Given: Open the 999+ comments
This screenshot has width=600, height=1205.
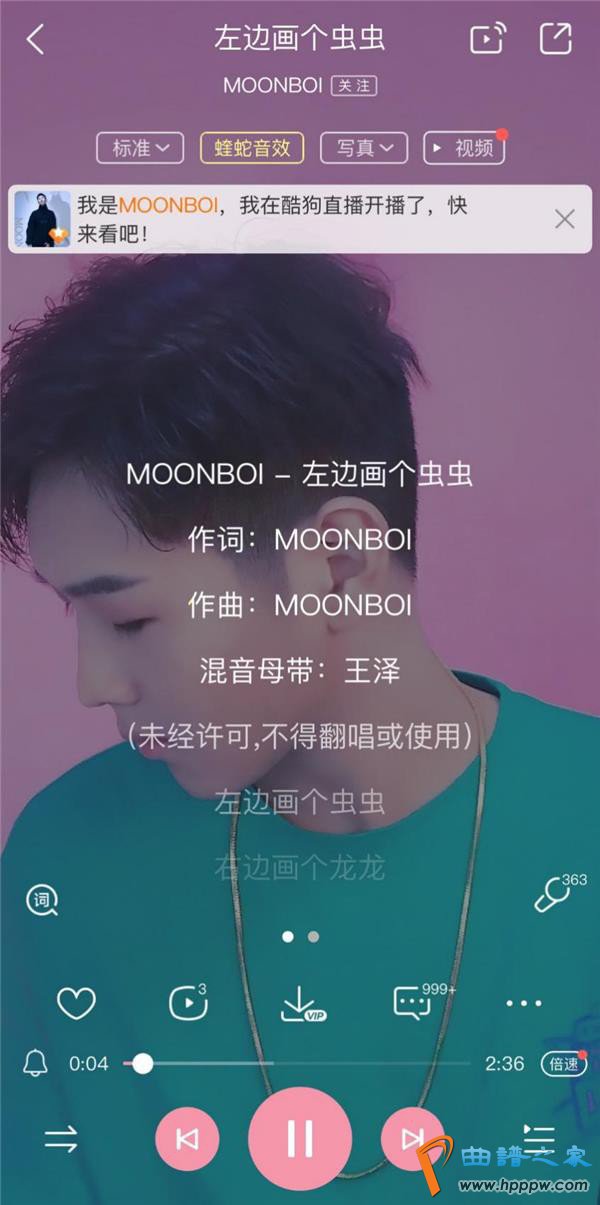Looking at the screenshot, I should [413, 1003].
